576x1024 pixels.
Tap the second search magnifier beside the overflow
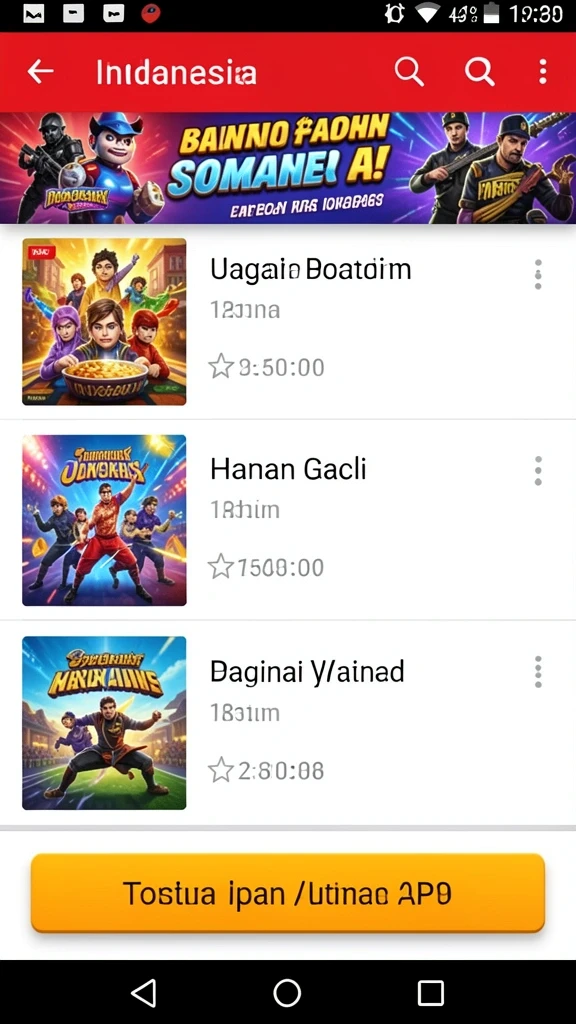click(x=480, y=71)
